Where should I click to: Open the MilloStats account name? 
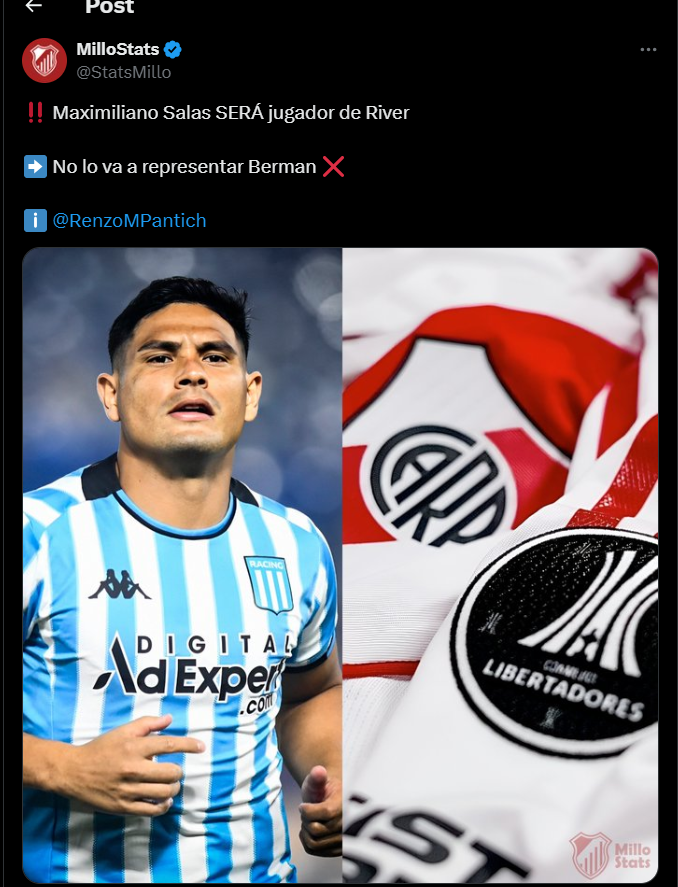point(117,50)
